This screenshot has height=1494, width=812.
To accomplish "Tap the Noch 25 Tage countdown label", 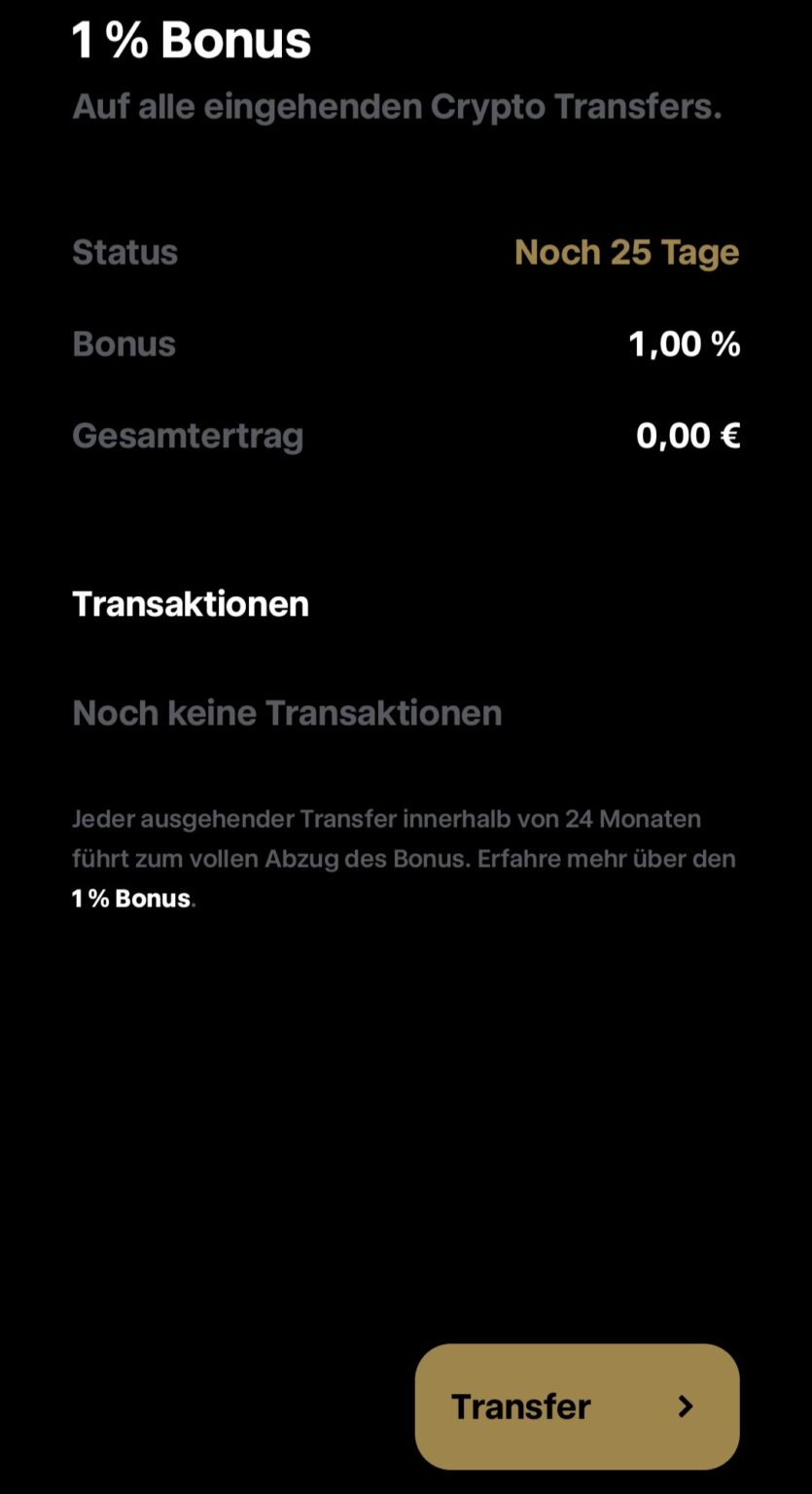I will tap(626, 252).
